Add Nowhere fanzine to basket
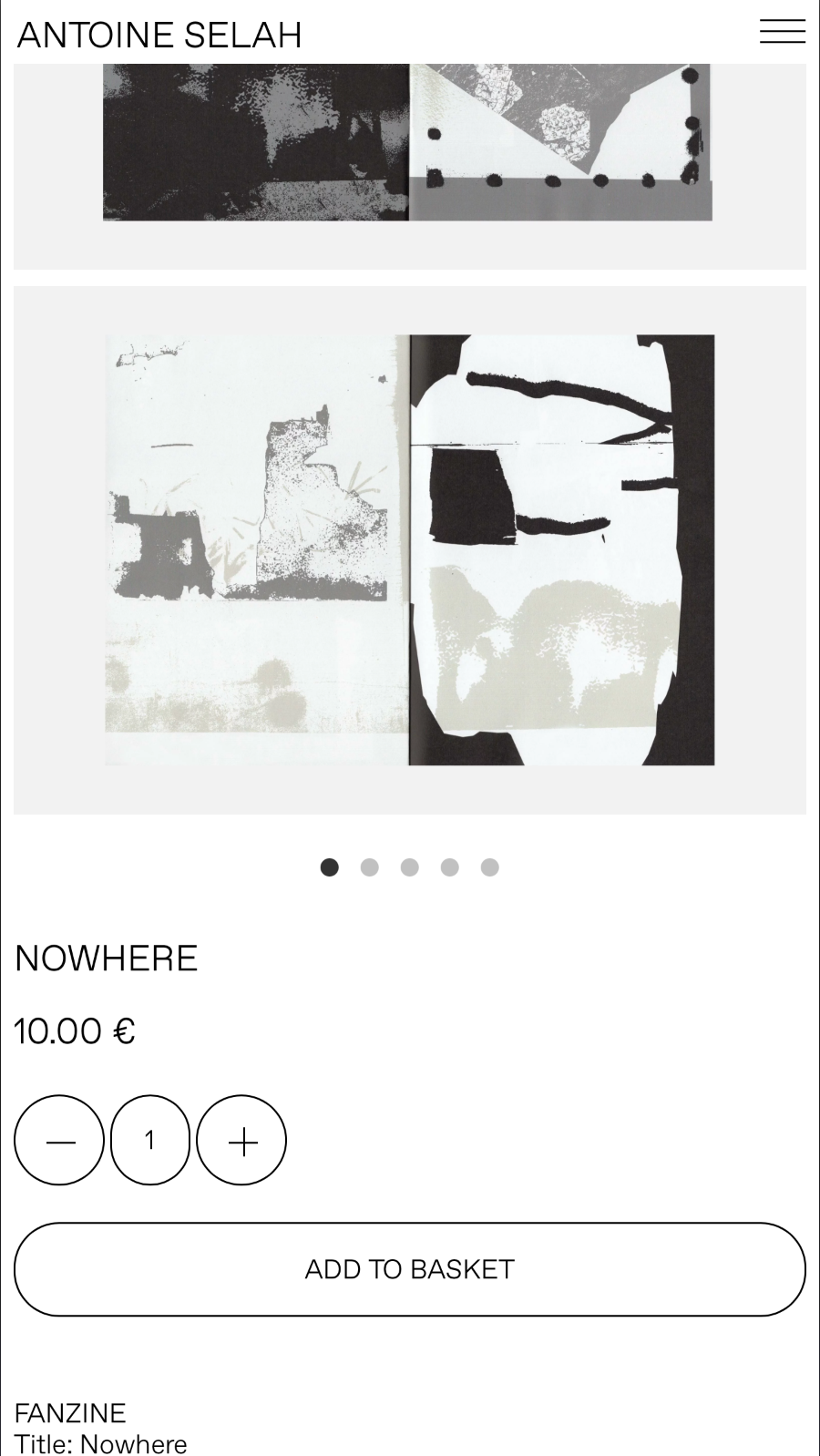 [x=410, y=1269]
